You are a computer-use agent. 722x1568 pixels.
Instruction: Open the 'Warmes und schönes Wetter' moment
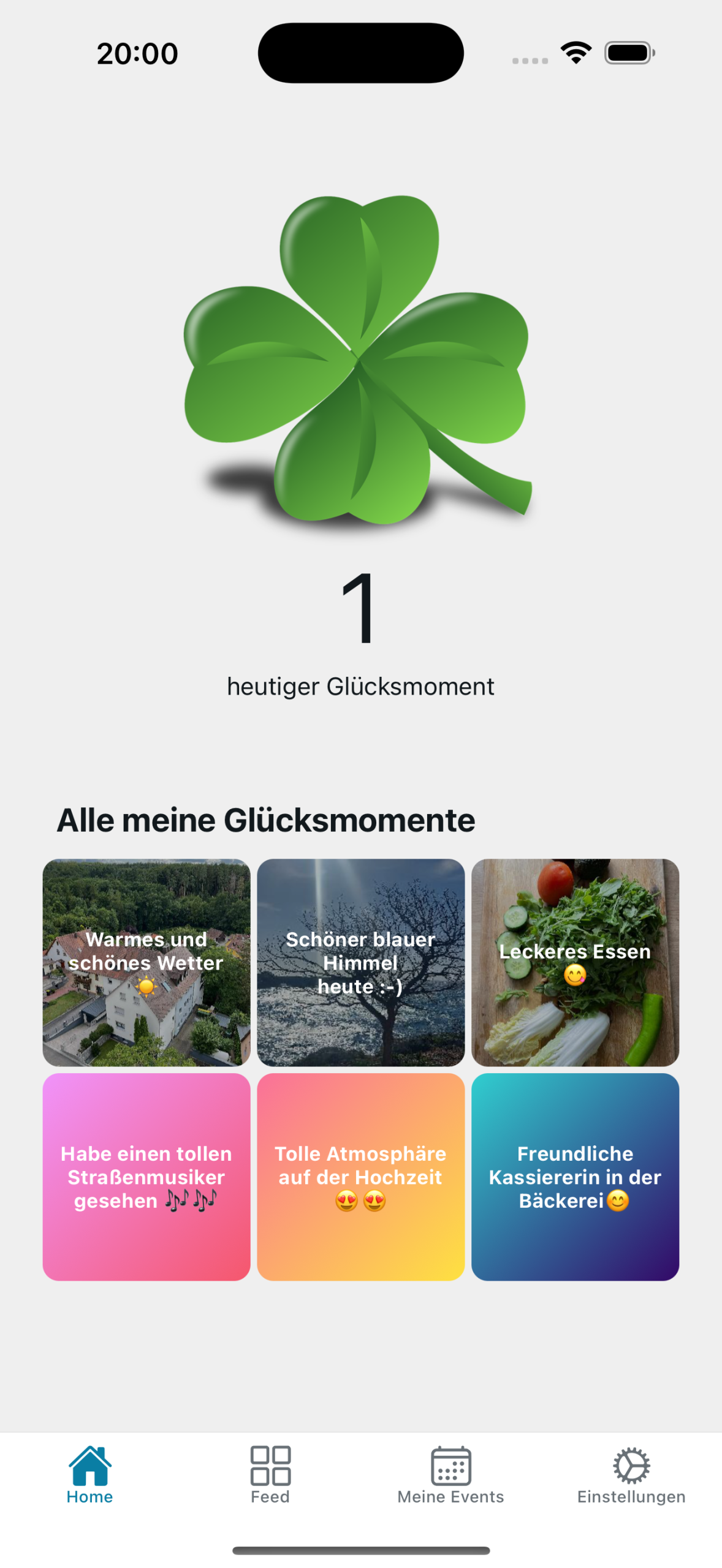coord(146,962)
